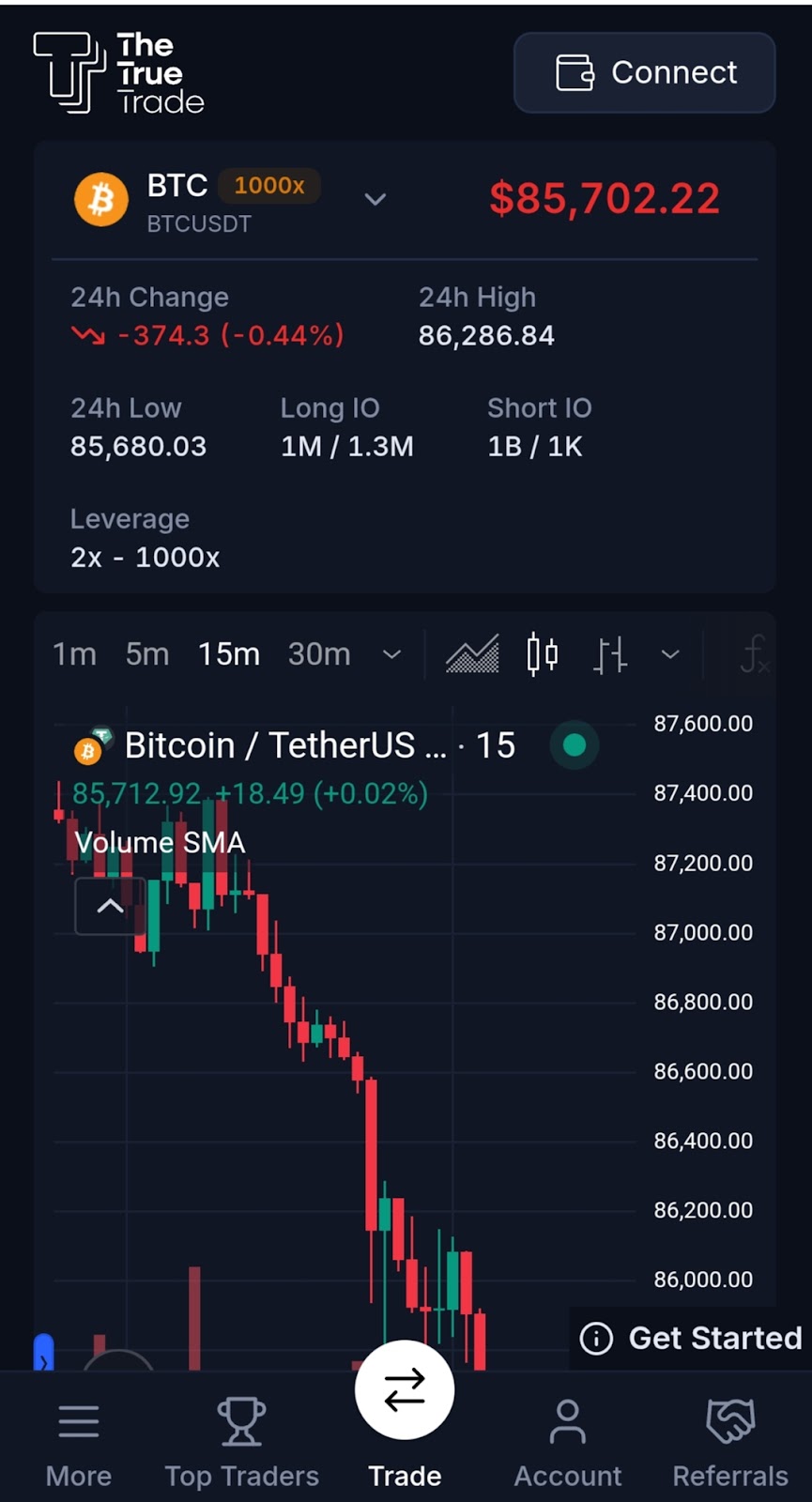Switch to area chart style
Image resolution: width=812 pixels, height=1502 pixels.
(x=472, y=653)
